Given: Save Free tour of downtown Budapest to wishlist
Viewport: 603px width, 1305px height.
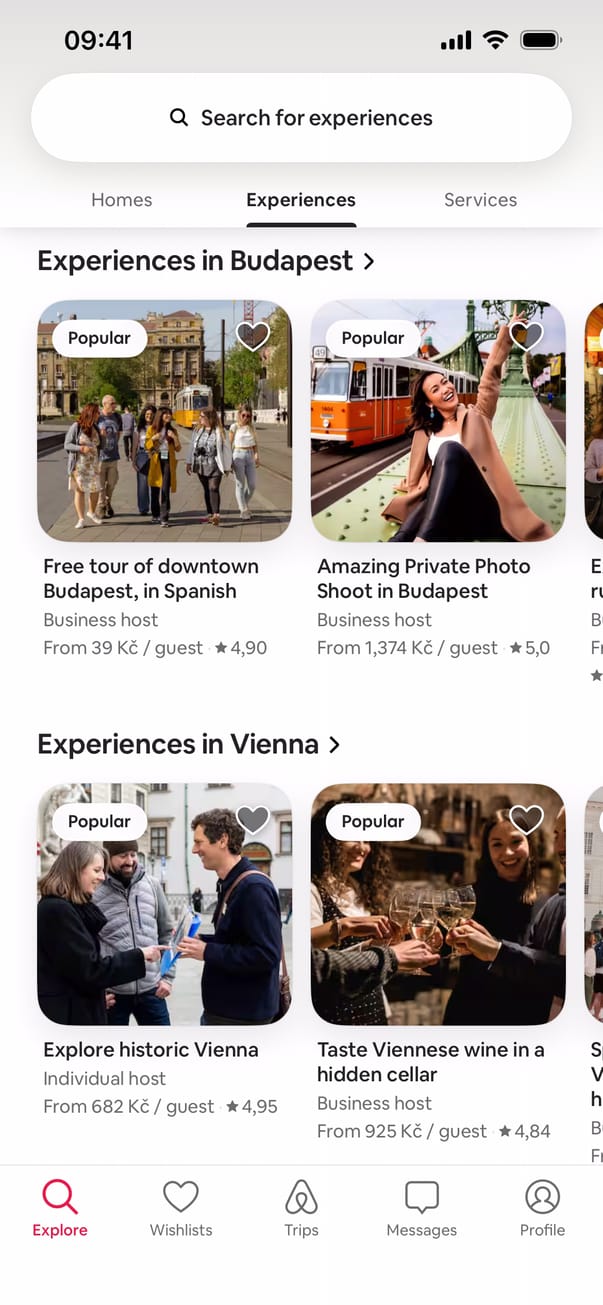Looking at the screenshot, I should click(253, 336).
